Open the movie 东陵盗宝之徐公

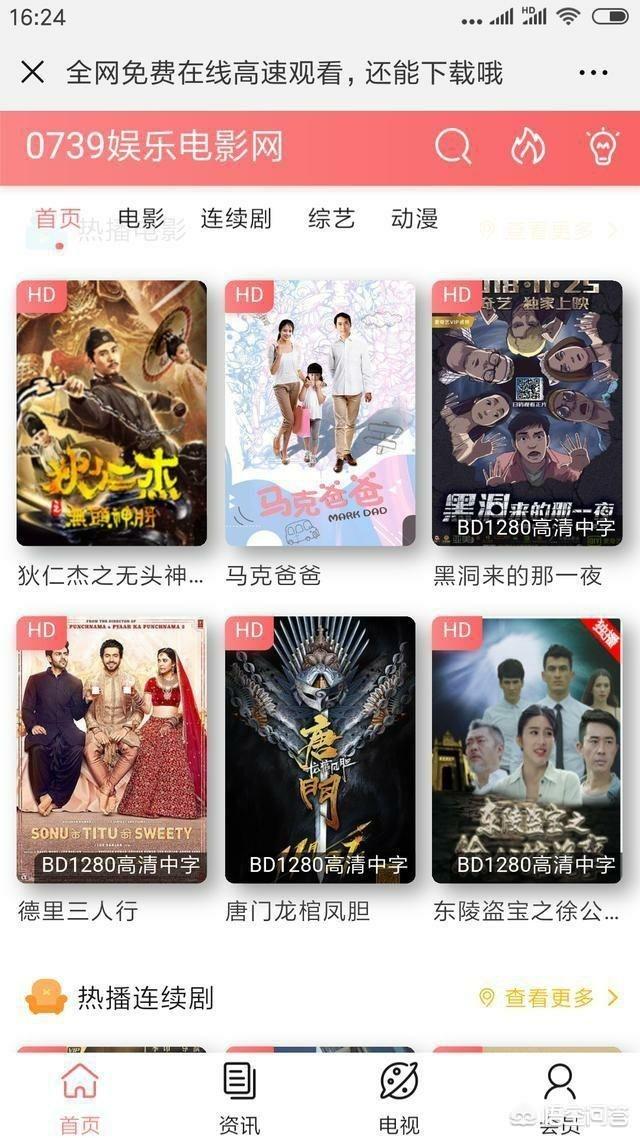[527, 749]
